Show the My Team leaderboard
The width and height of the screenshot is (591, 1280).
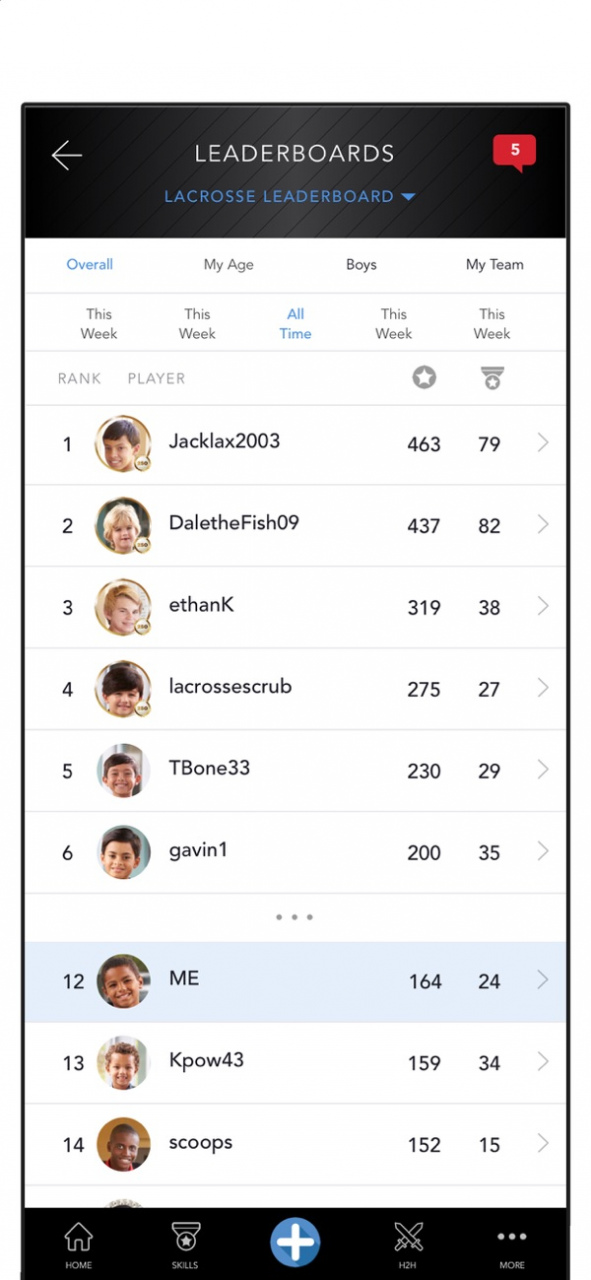tap(495, 265)
